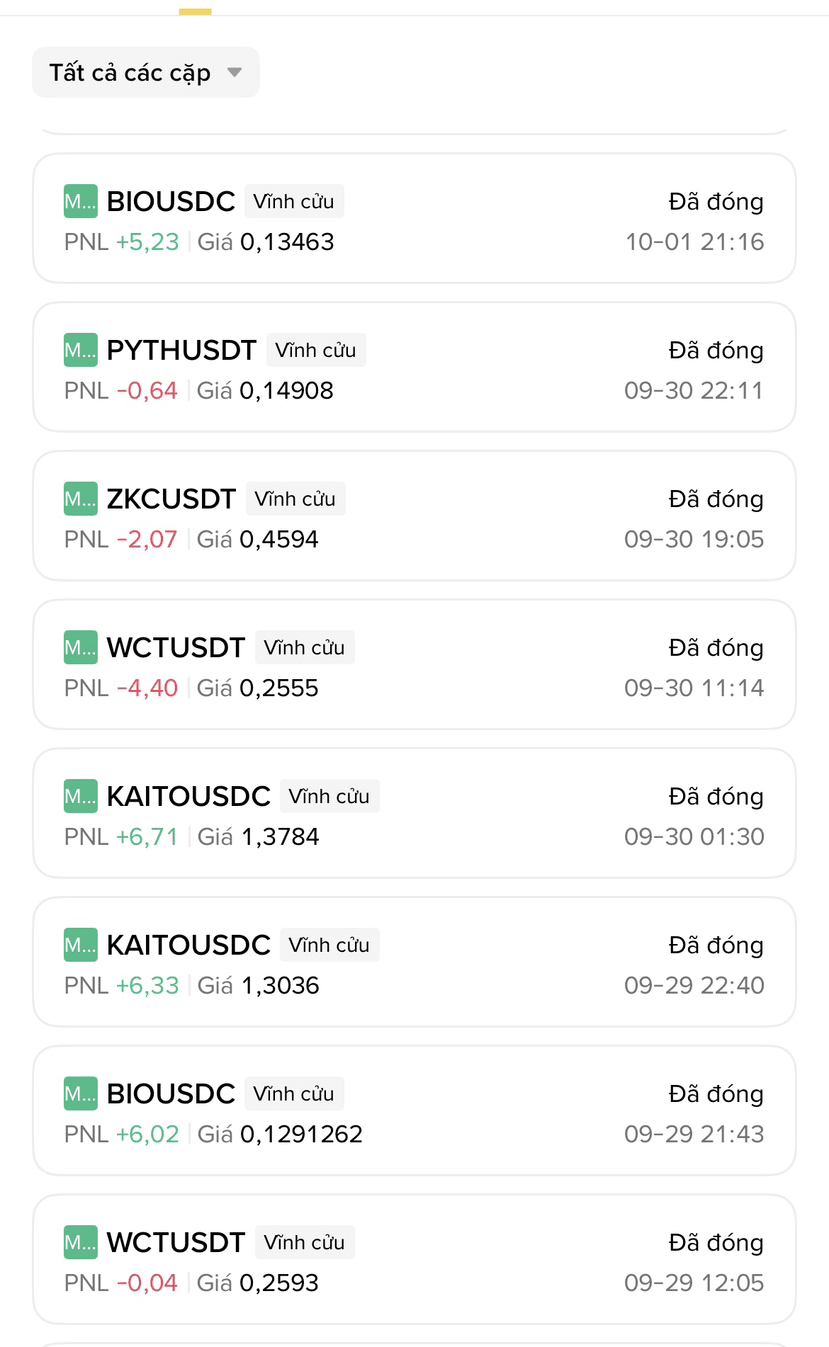829x1347 pixels.
Task: Select the WCTUSDT trade closed 09-29 12:05
Action: coord(414,1260)
